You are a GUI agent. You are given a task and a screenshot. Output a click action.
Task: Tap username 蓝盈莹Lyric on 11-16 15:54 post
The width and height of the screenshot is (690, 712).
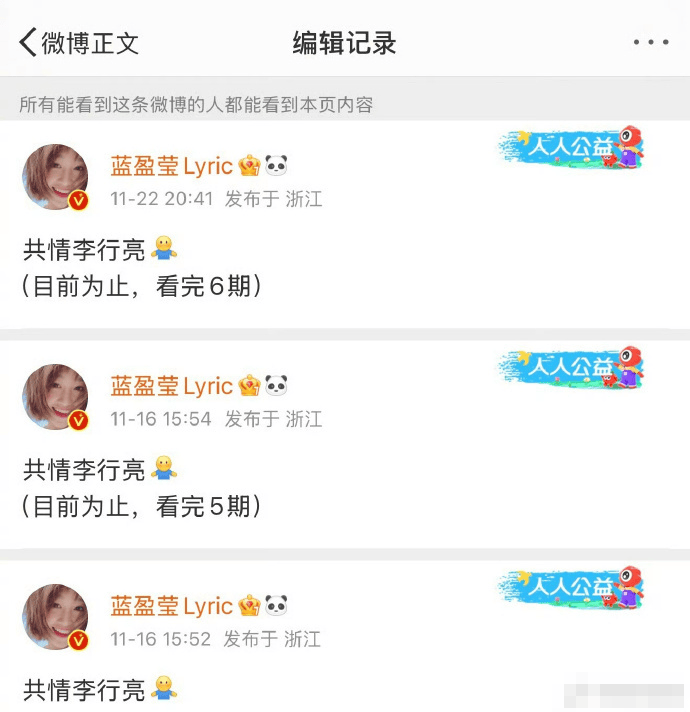coord(171,386)
